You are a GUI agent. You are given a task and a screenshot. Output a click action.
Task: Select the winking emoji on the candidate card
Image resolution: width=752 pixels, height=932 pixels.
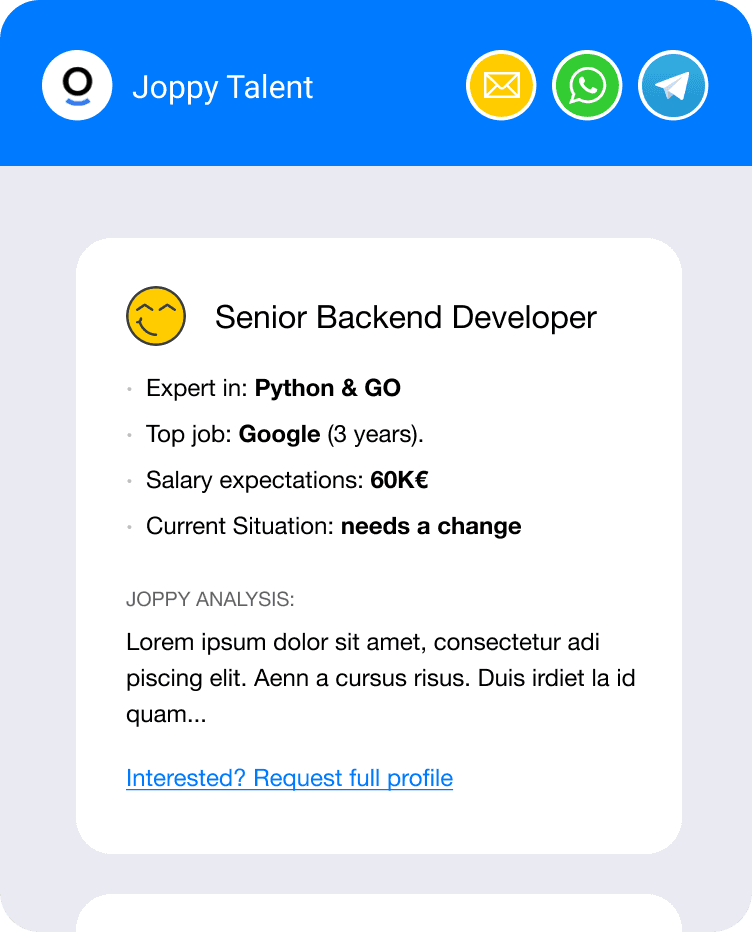pyautogui.click(x=156, y=316)
